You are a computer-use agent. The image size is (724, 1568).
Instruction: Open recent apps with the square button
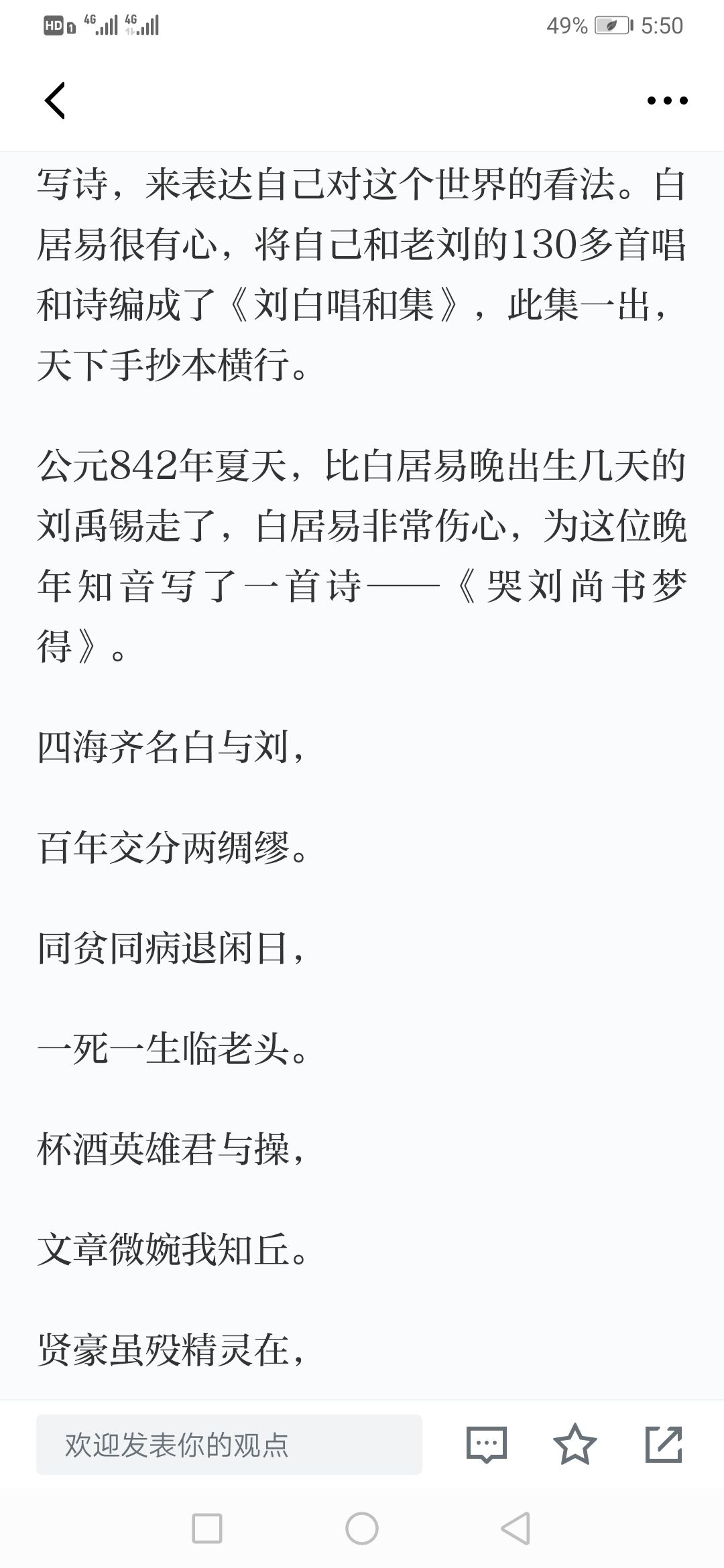click(207, 1529)
